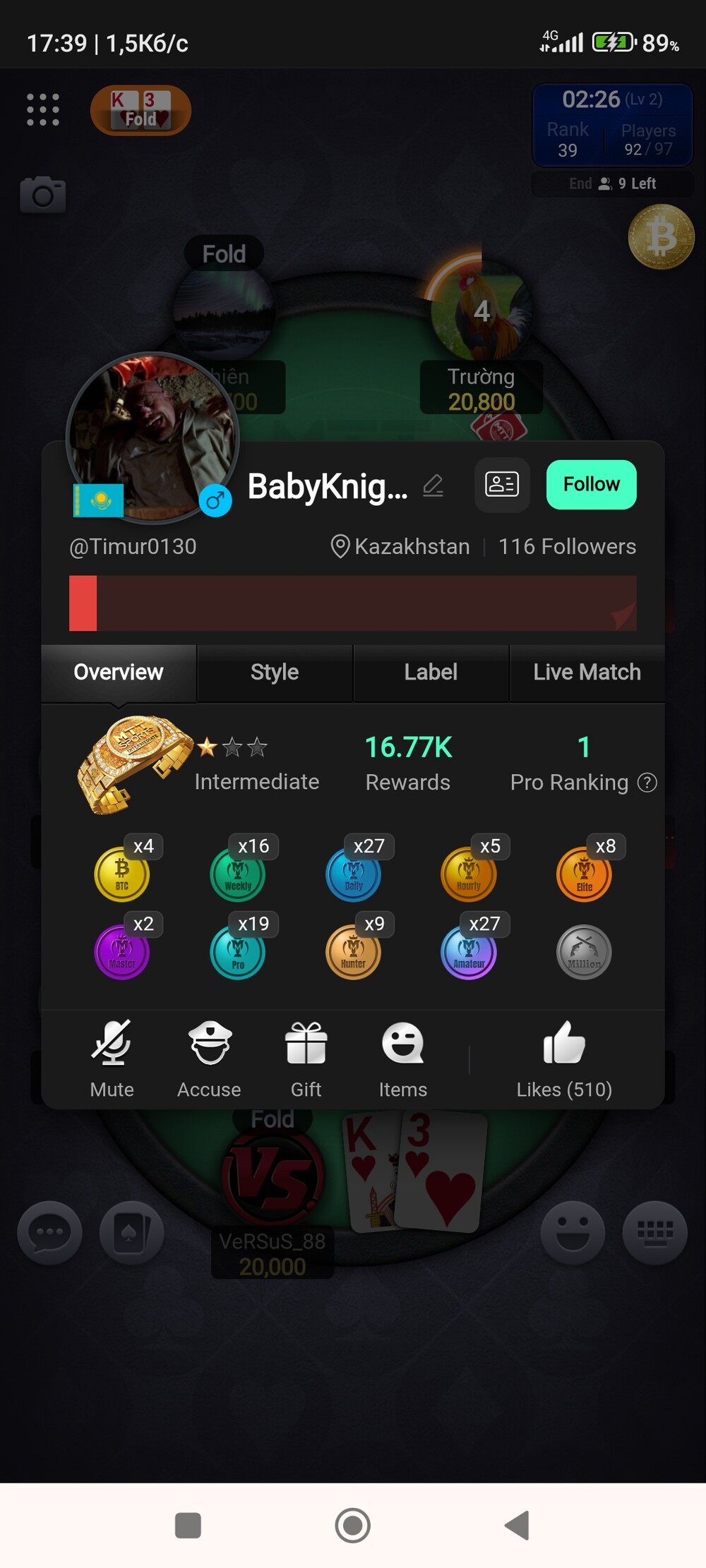Go back using system navigation

[x=517, y=1525]
